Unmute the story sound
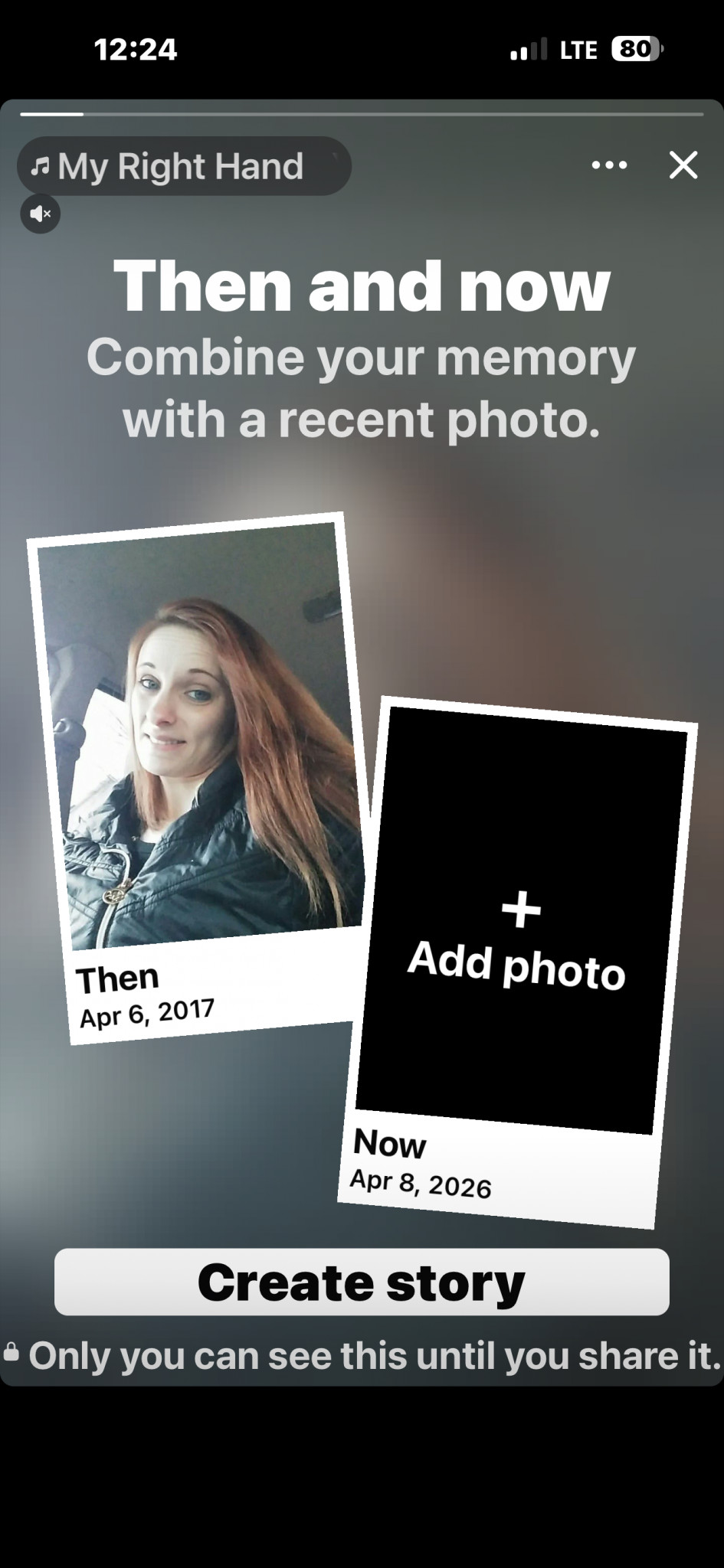This screenshot has width=724, height=1568. tap(40, 214)
